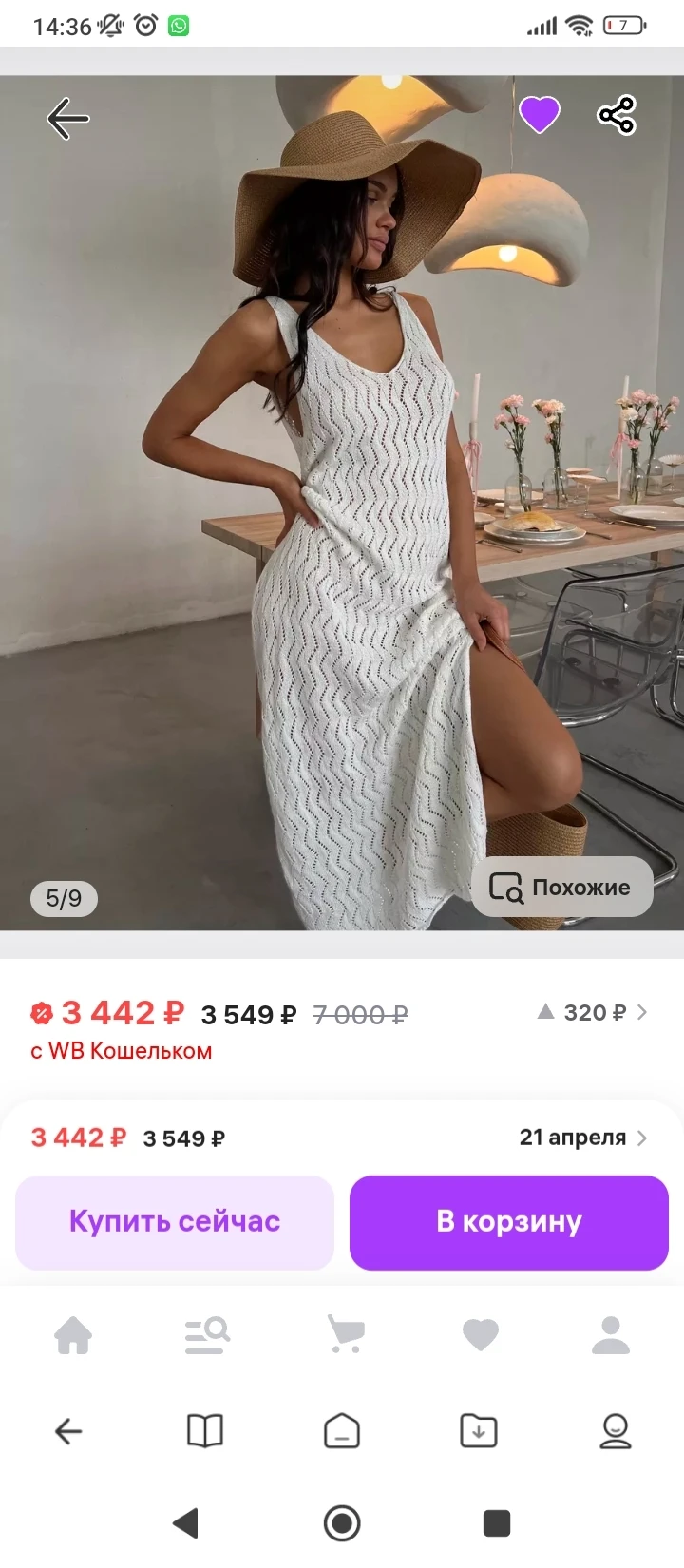Find similar items with Похожие
Image resolution: width=684 pixels, height=1568 pixels.
tap(561, 888)
